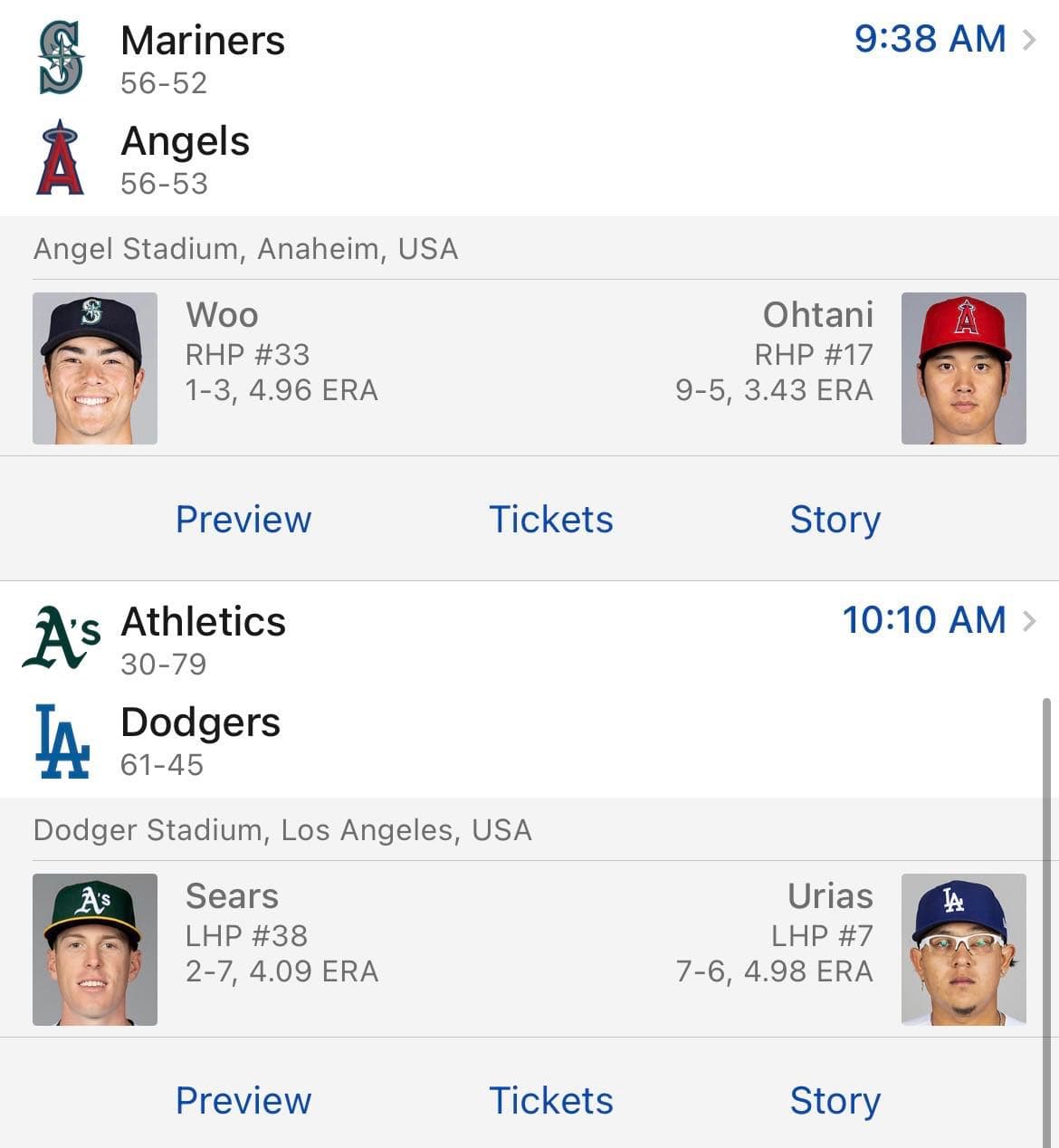Open Story for the Mariners-Angels game

(835, 520)
